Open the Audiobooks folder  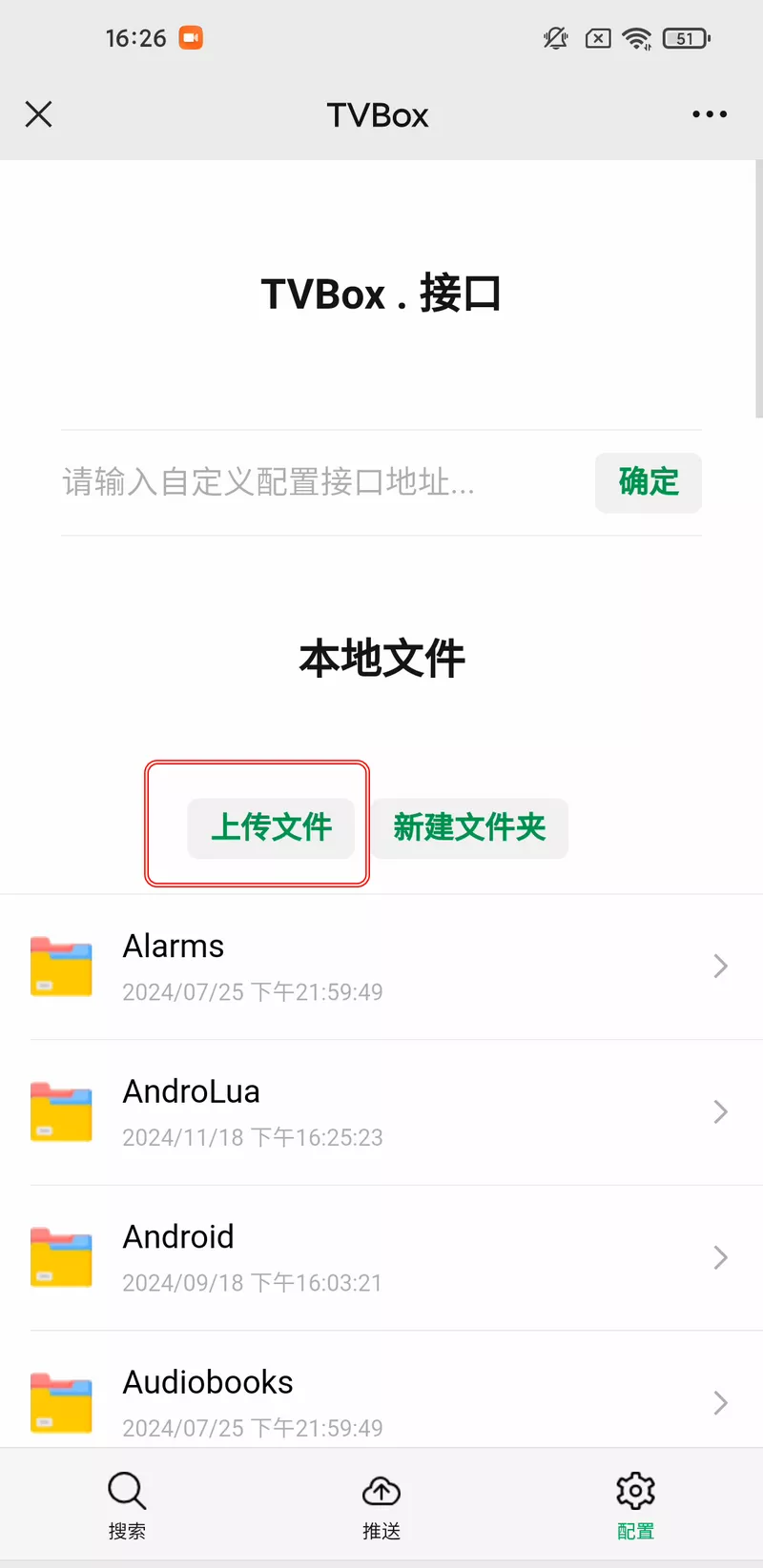coord(381,1401)
